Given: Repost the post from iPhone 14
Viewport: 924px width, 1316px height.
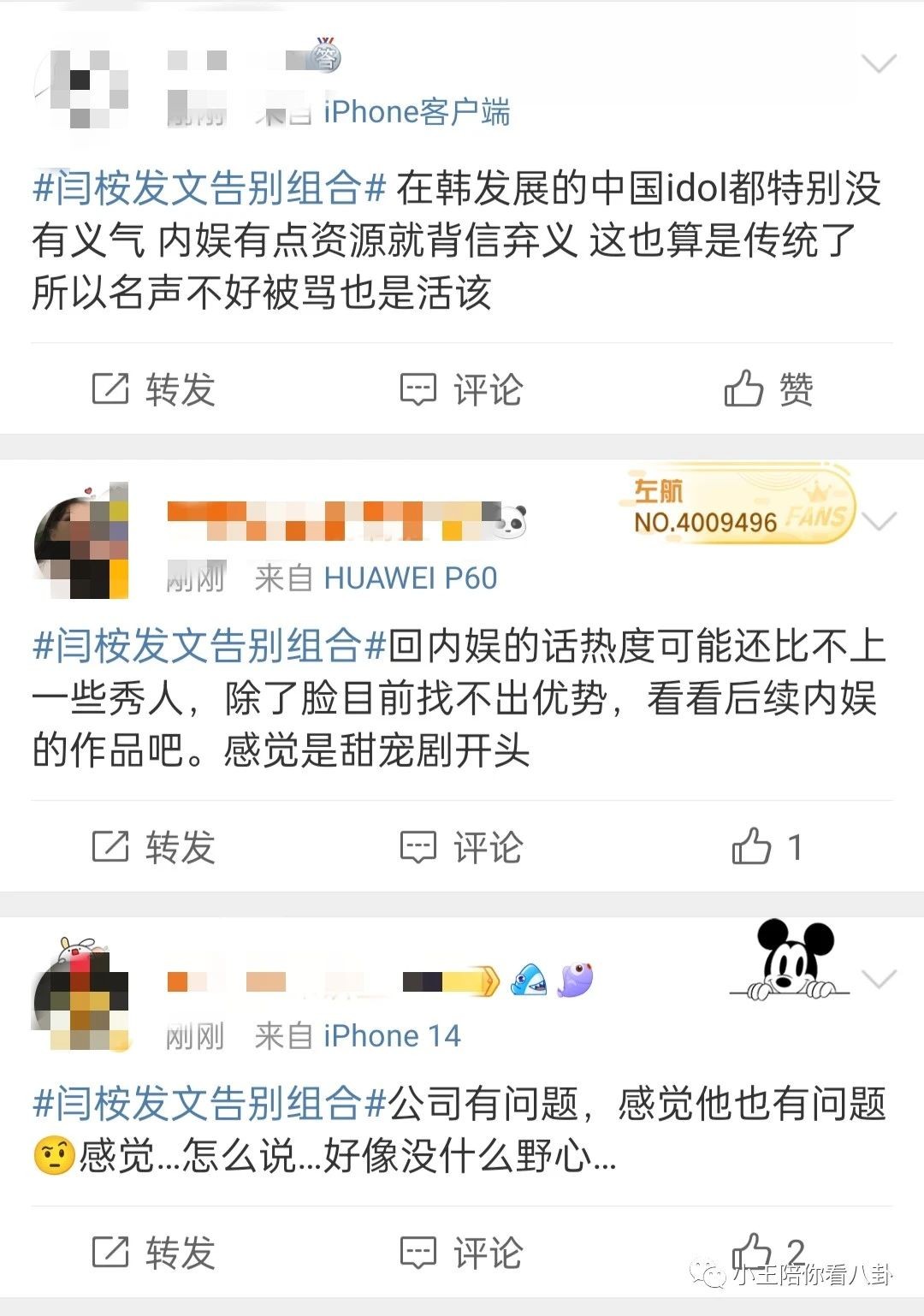Looking at the screenshot, I should coord(154,1254).
